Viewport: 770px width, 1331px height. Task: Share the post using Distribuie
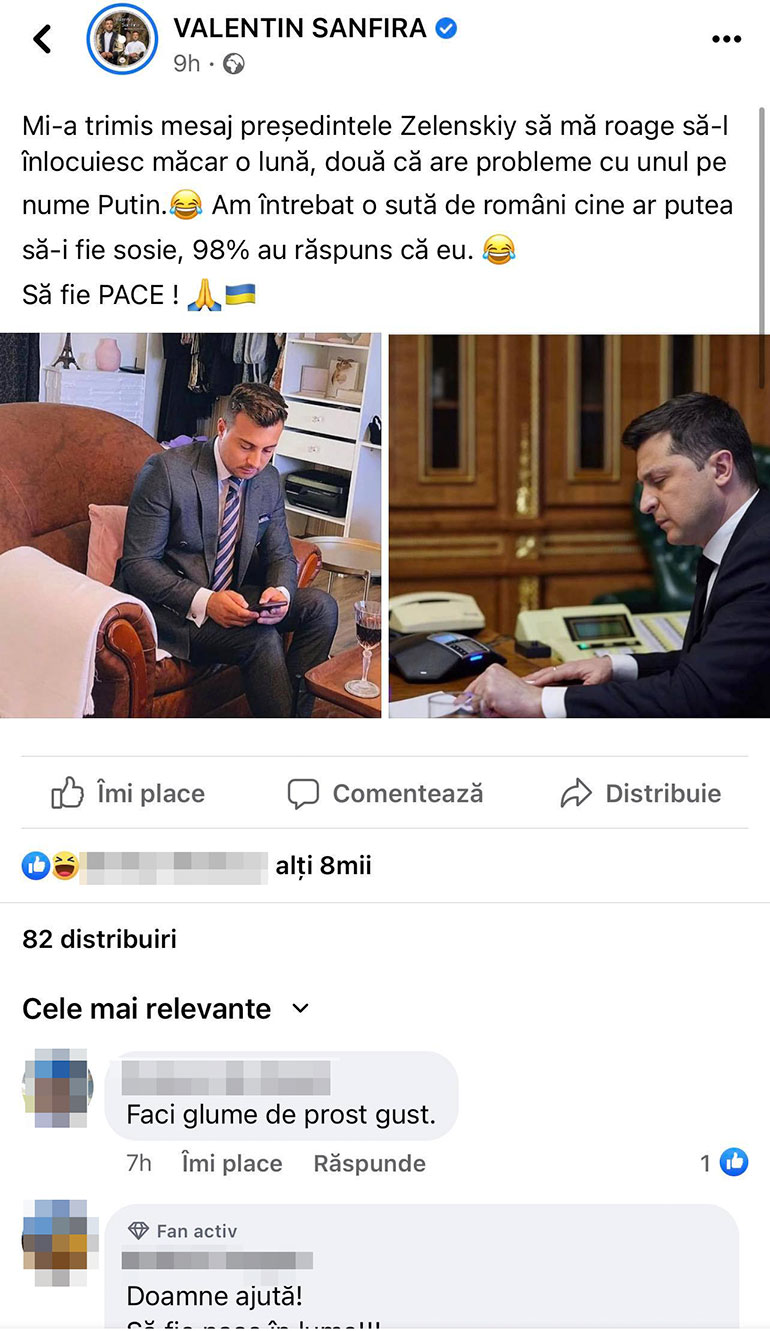[x=640, y=794]
